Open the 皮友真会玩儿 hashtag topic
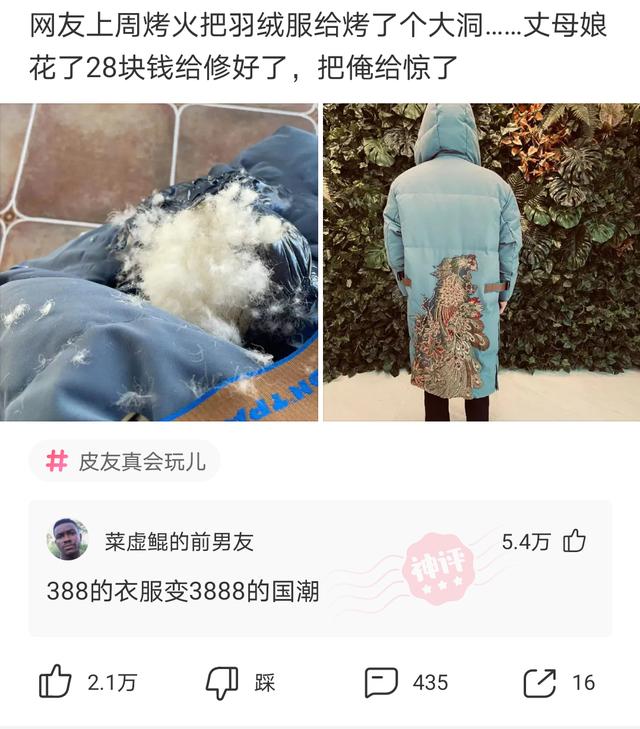Screen dimensions: 640x729 (124, 461)
